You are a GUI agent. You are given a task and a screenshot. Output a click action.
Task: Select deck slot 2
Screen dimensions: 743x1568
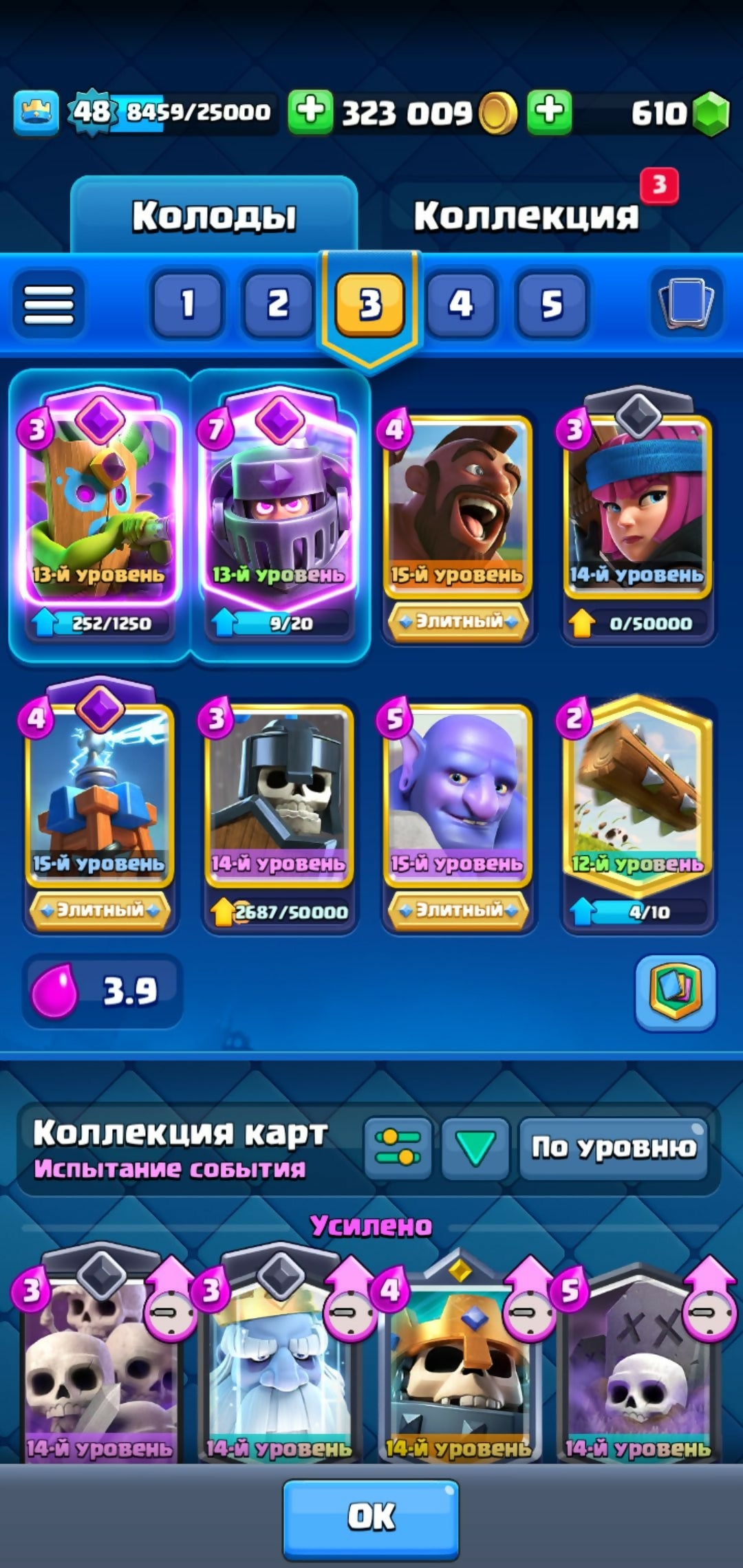[x=278, y=304]
